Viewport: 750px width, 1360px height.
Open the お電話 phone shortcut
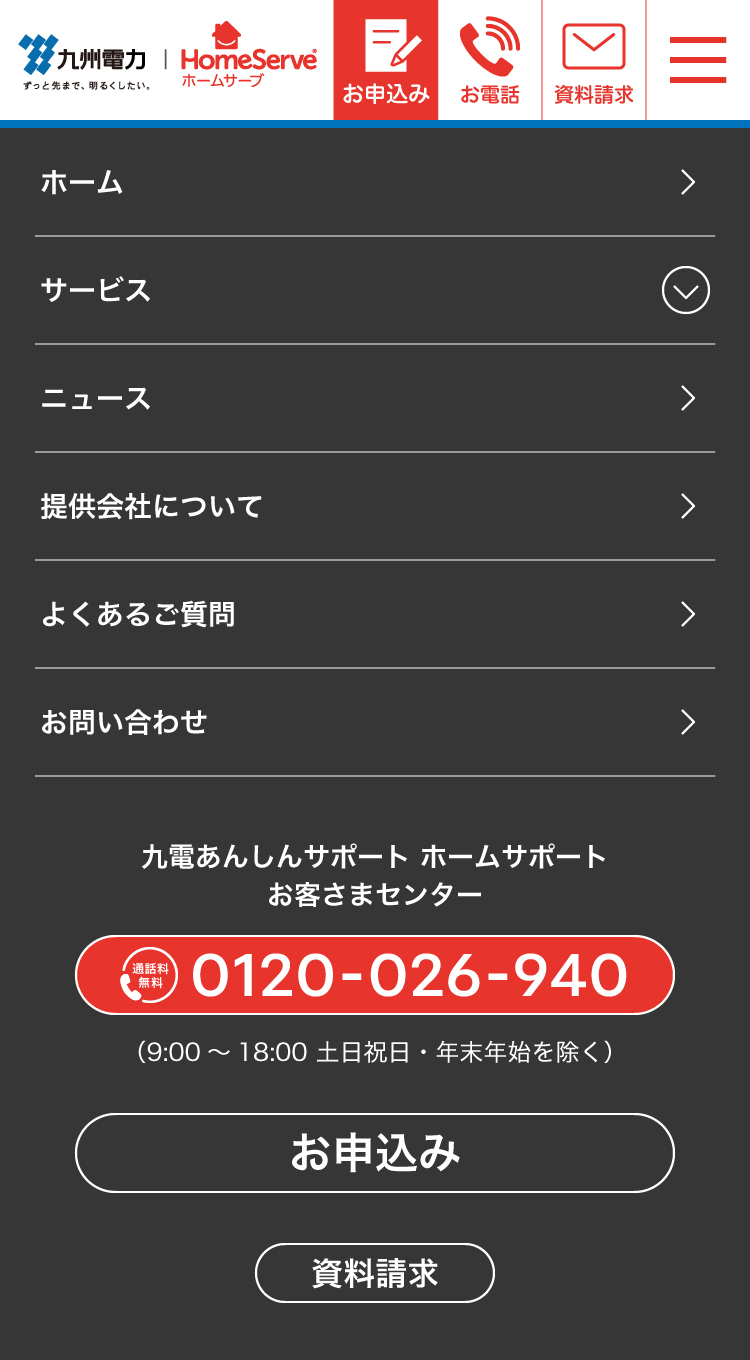click(490, 60)
